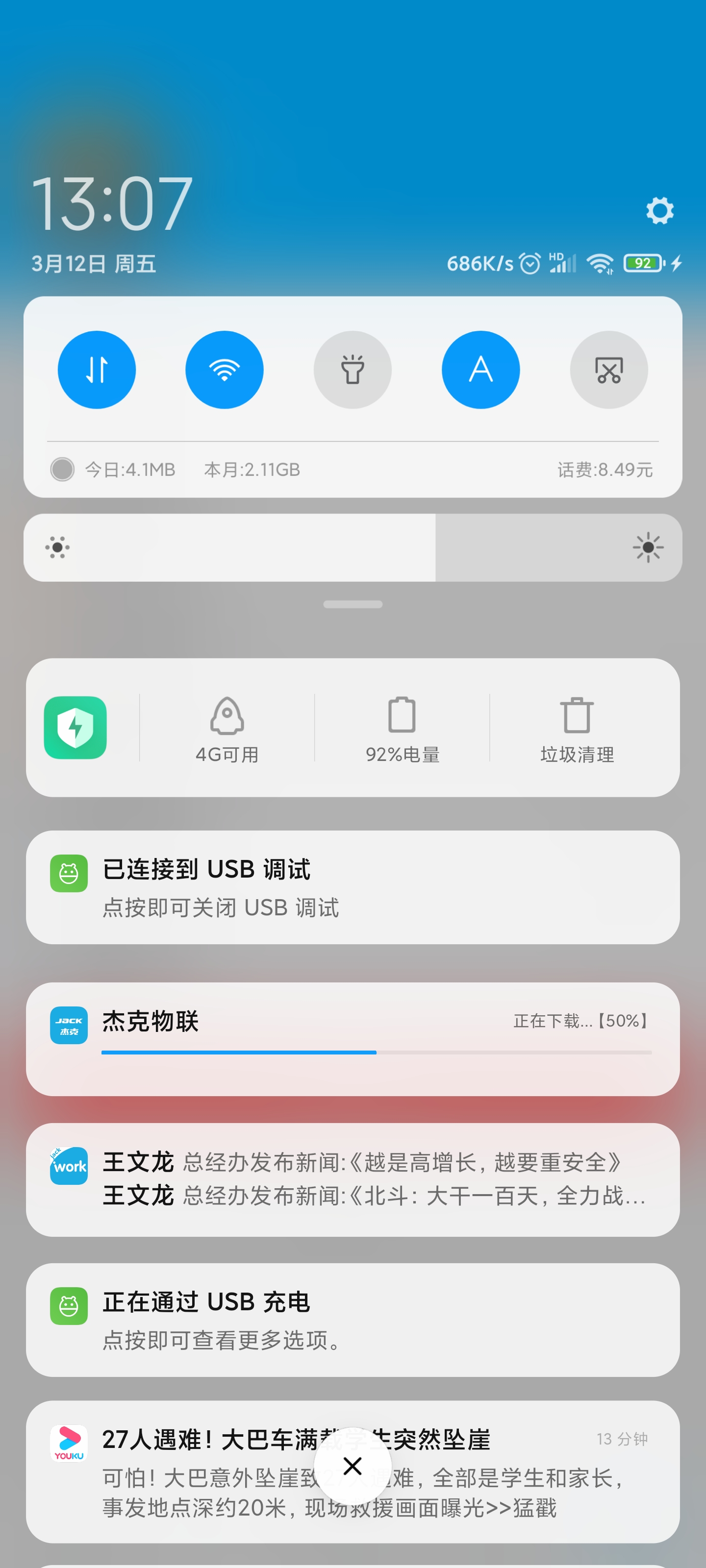The height and width of the screenshot is (1568, 706).
Task: Open the Youku 27人遇难 news notification
Action: pos(183,1485)
